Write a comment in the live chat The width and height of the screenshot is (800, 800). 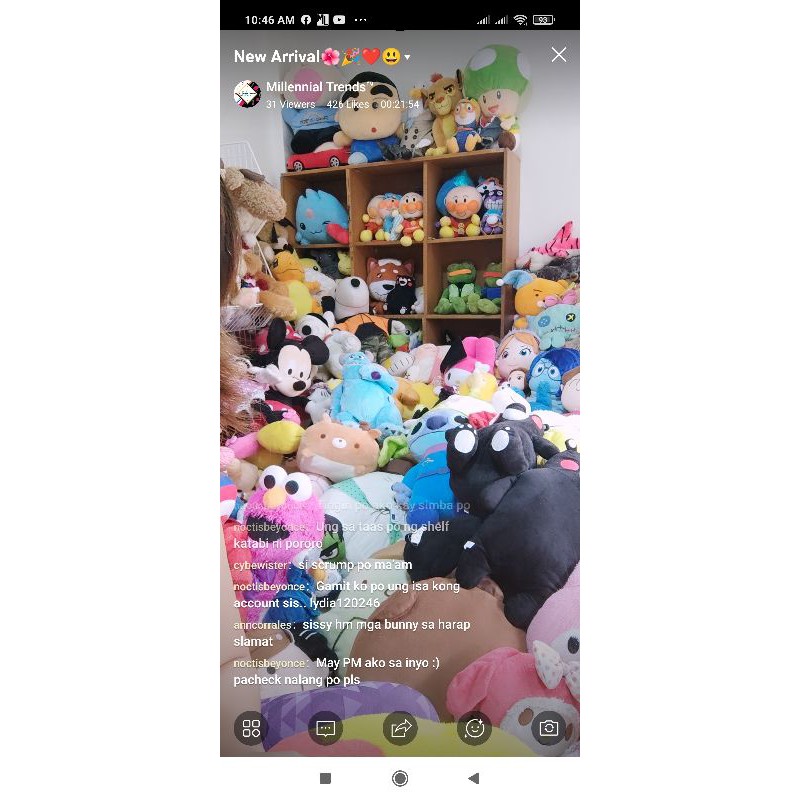tap(326, 728)
